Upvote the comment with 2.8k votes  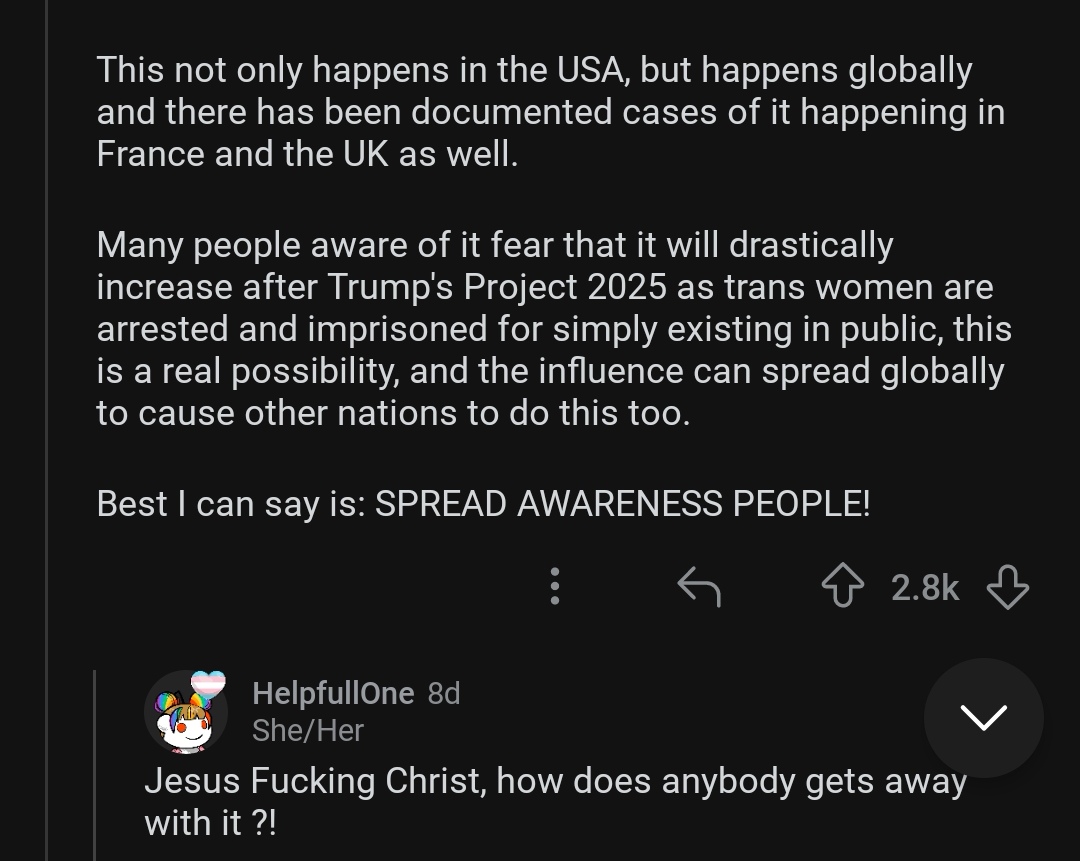[x=842, y=587]
